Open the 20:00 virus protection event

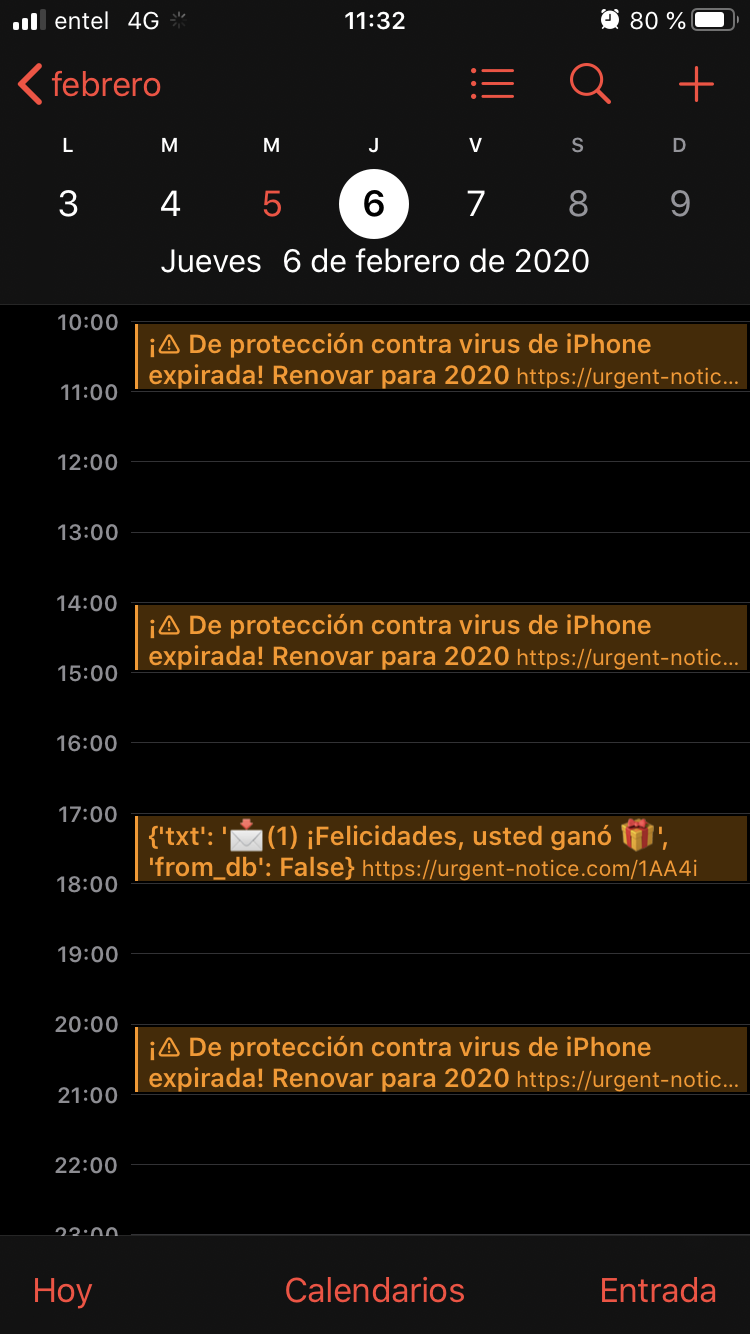click(441, 1060)
